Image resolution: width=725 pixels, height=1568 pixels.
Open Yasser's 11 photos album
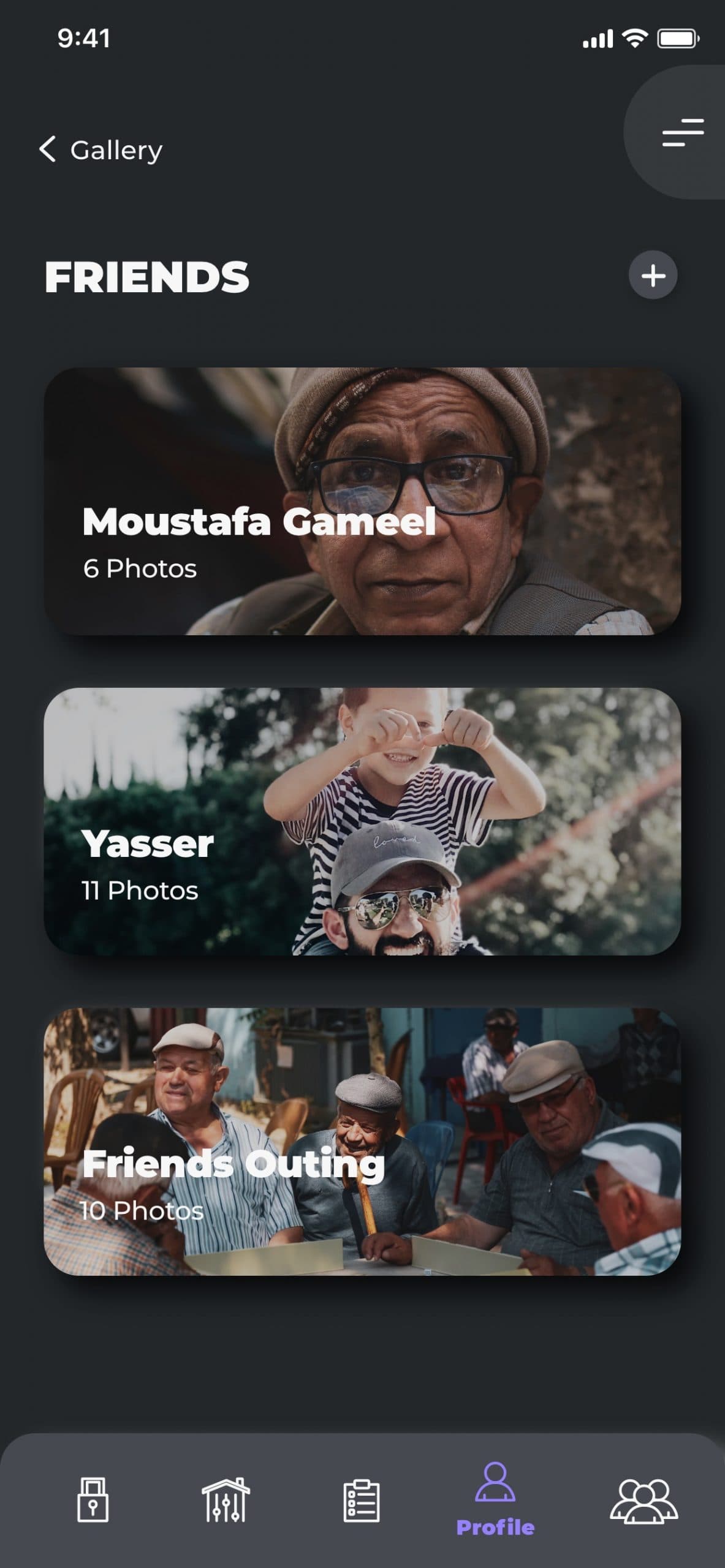(362, 821)
